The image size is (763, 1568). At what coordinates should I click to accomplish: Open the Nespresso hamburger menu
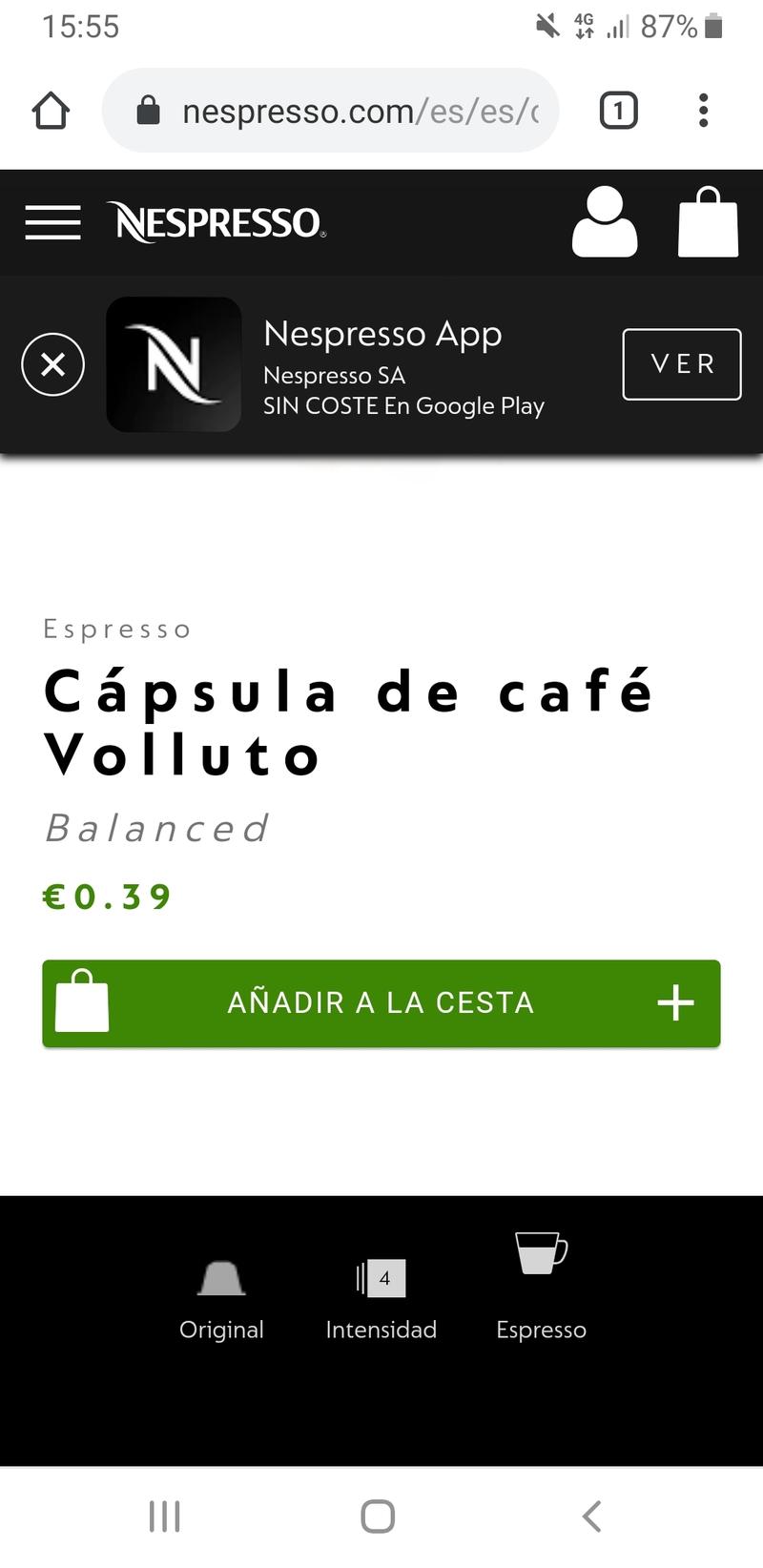[x=52, y=222]
